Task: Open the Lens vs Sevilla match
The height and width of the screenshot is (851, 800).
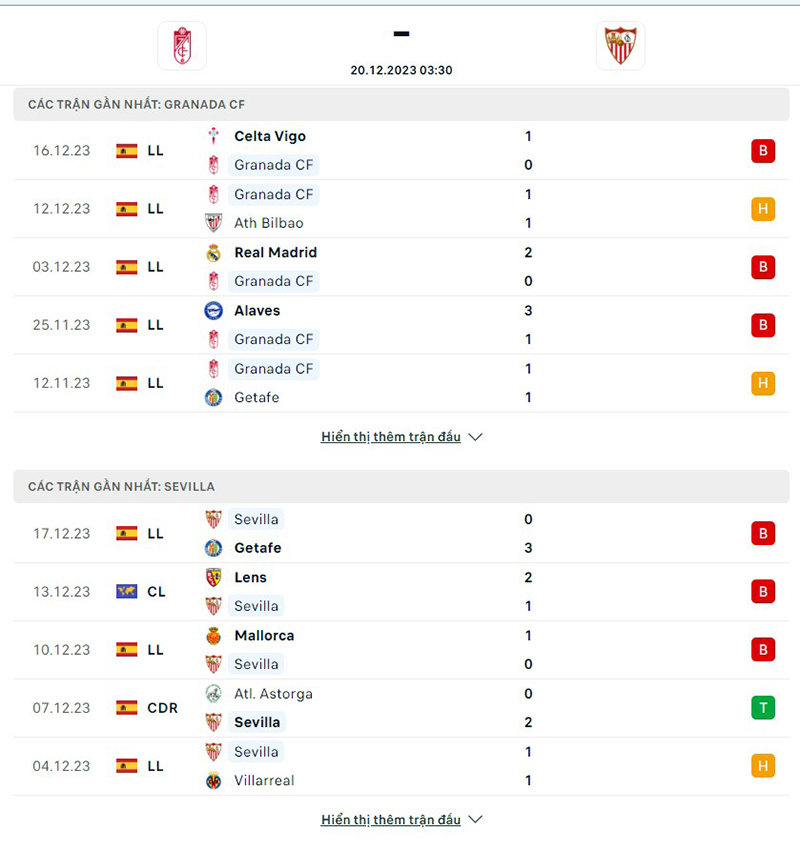Action: pos(400,592)
